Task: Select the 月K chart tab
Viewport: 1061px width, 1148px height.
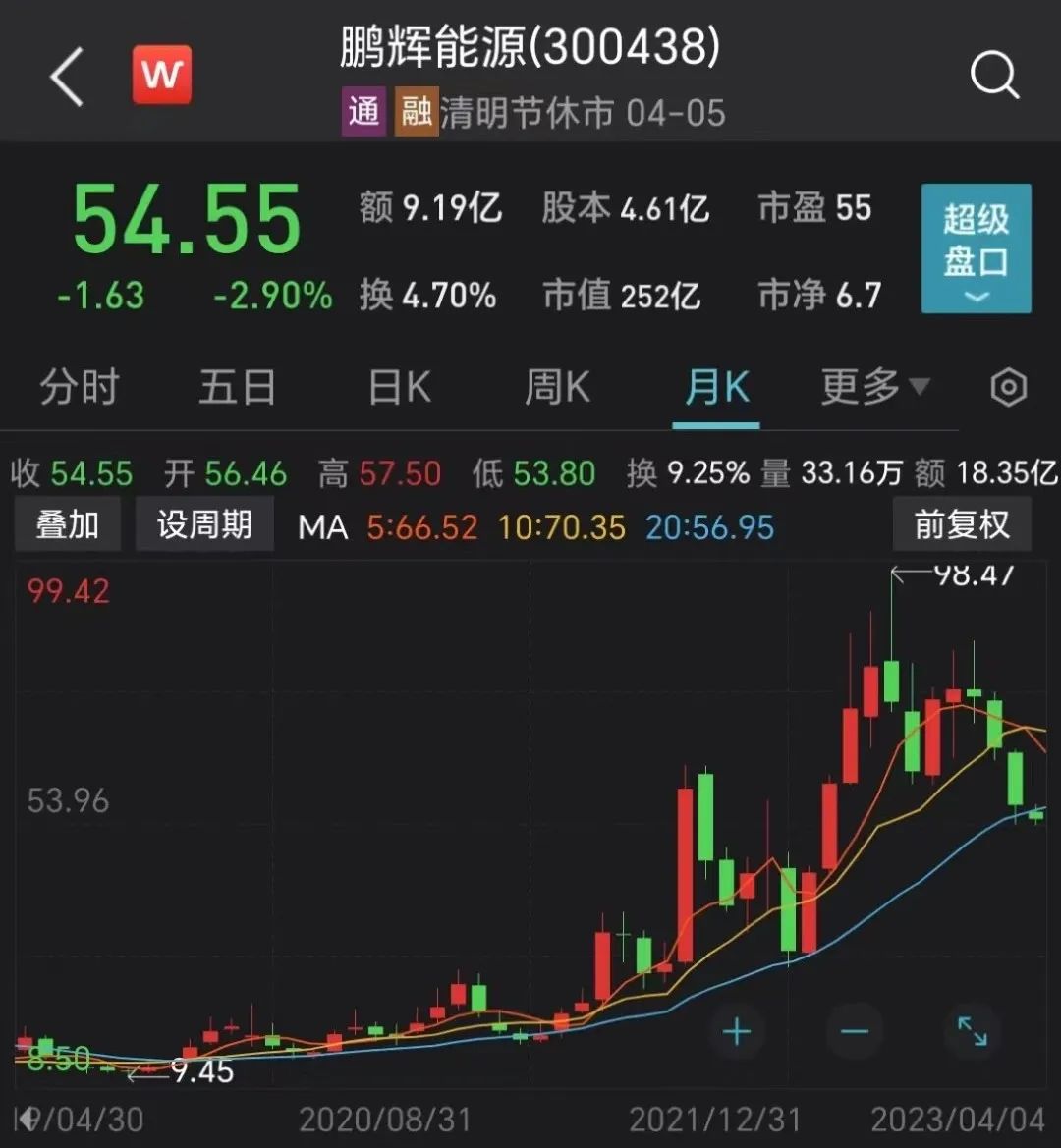Action: 716,388
